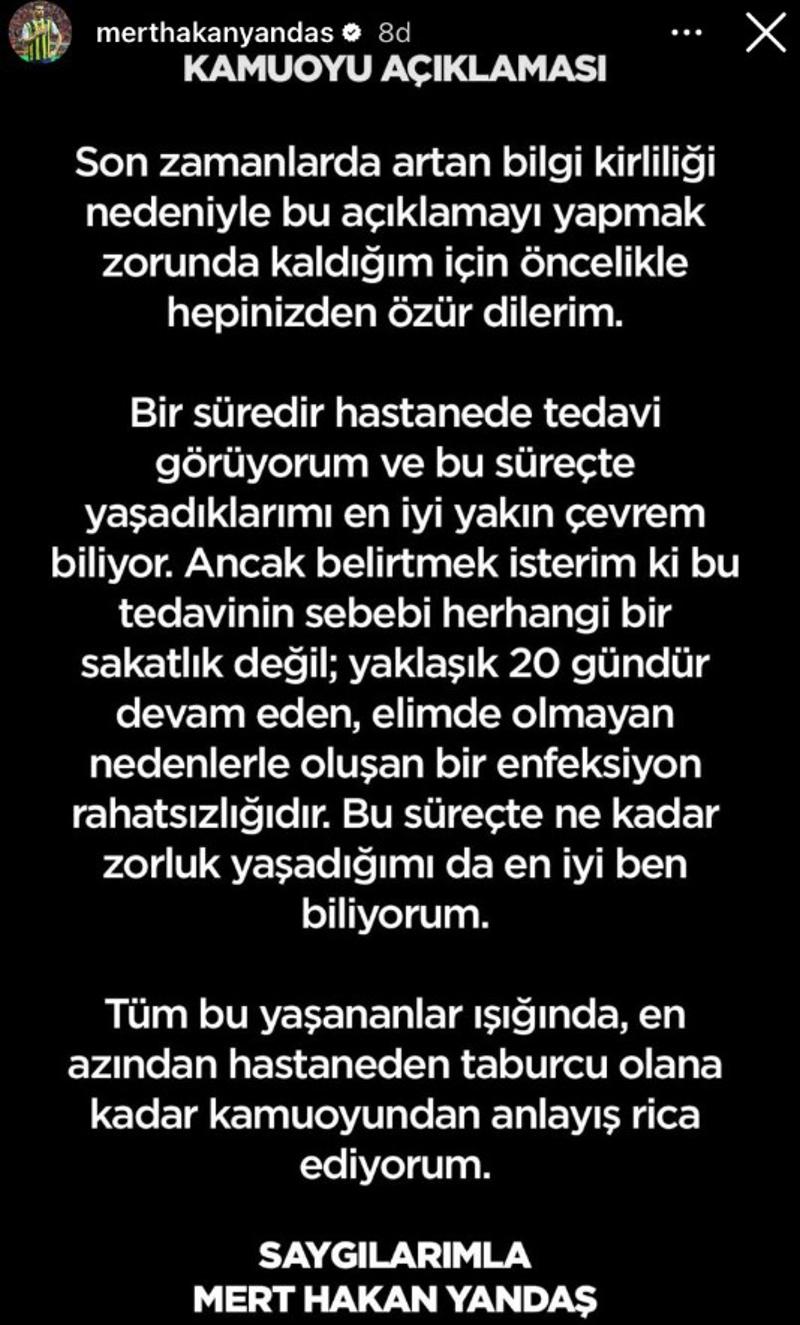
Task: Open merthakanyandas profile from username
Action: point(212,33)
